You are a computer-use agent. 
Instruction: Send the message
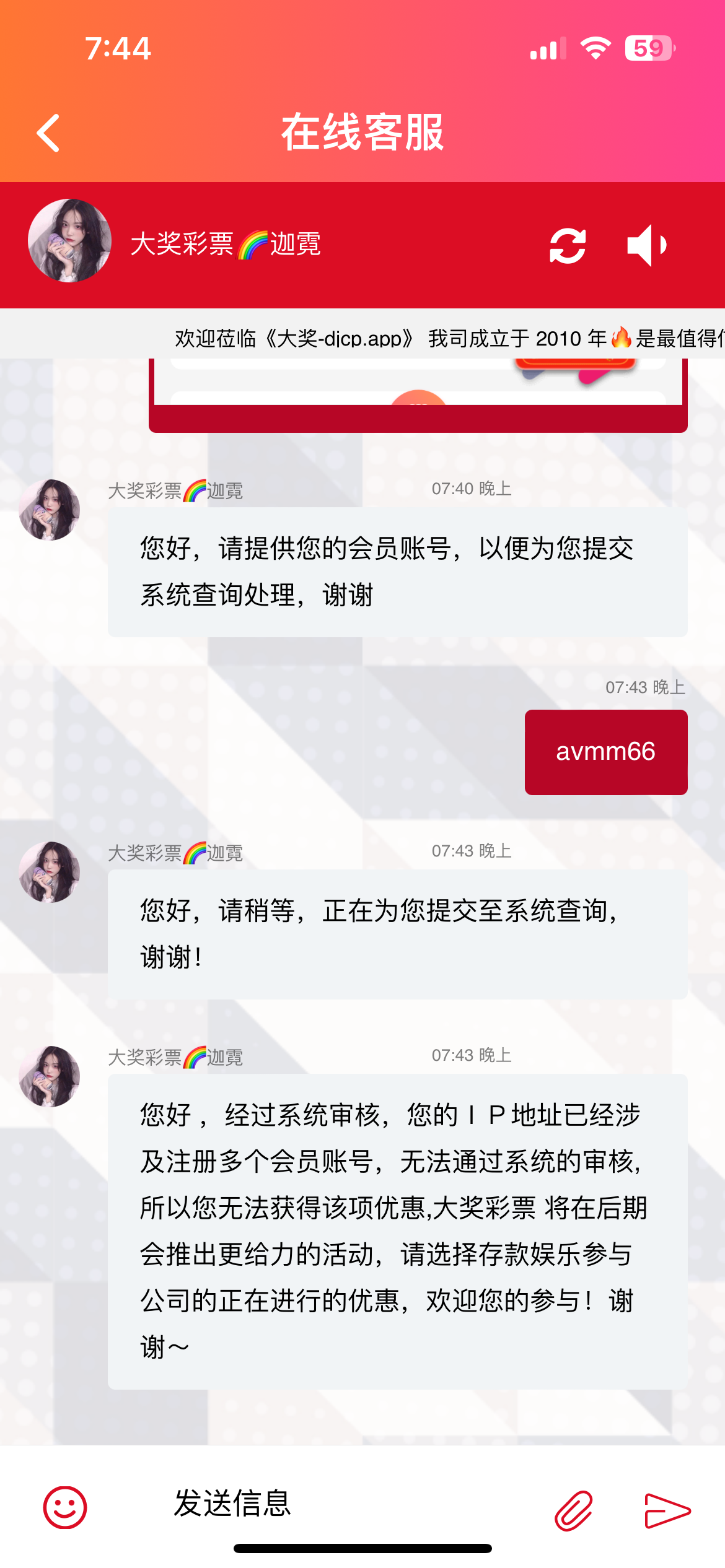point(667,1510)
